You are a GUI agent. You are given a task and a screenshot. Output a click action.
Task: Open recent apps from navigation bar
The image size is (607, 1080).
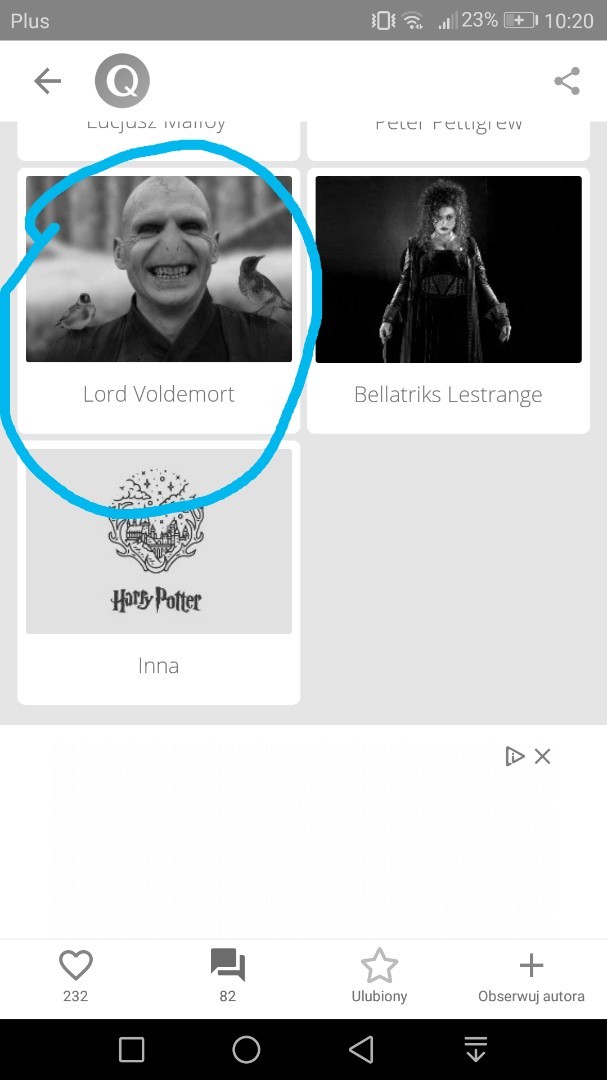click(x=131, y=1049)
